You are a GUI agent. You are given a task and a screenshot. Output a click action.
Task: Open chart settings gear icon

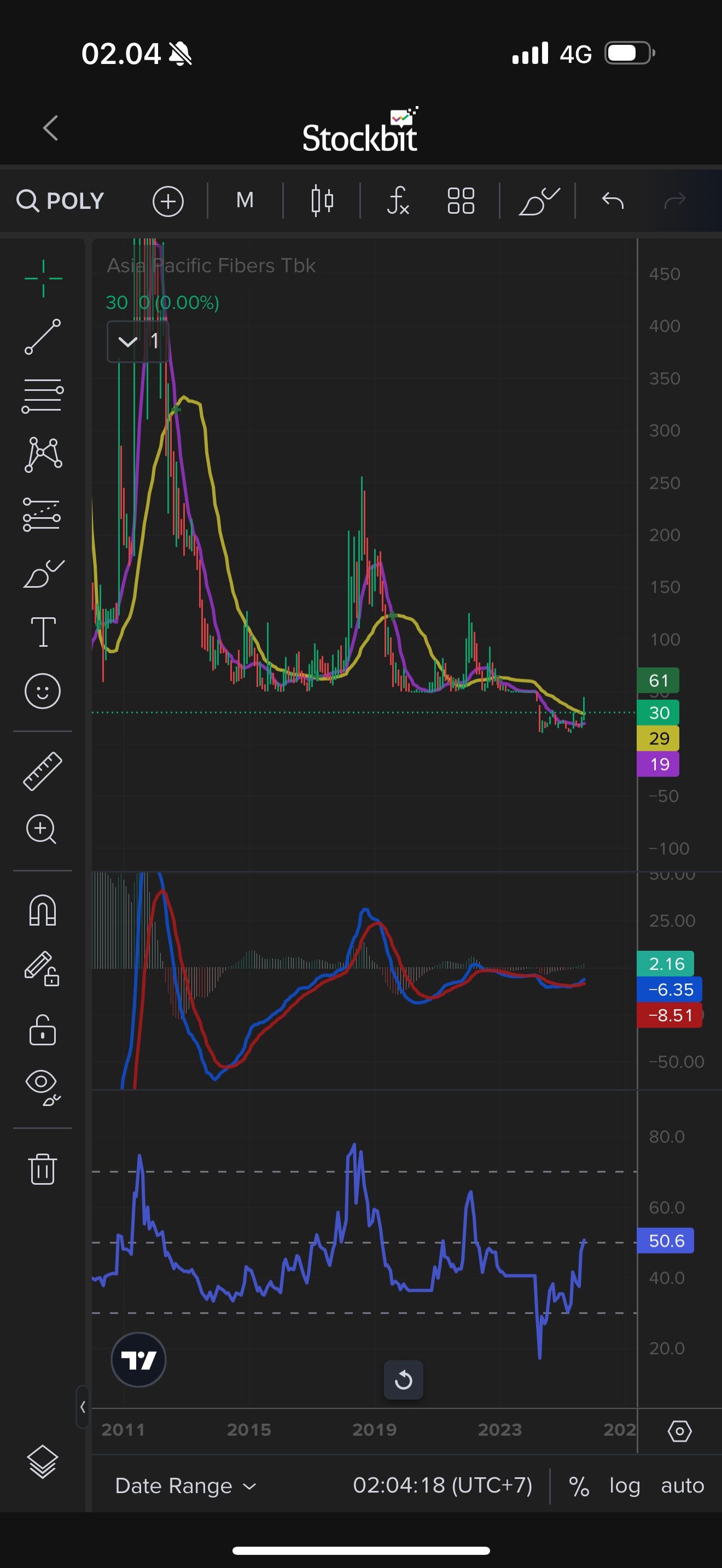click(679, 1431)
